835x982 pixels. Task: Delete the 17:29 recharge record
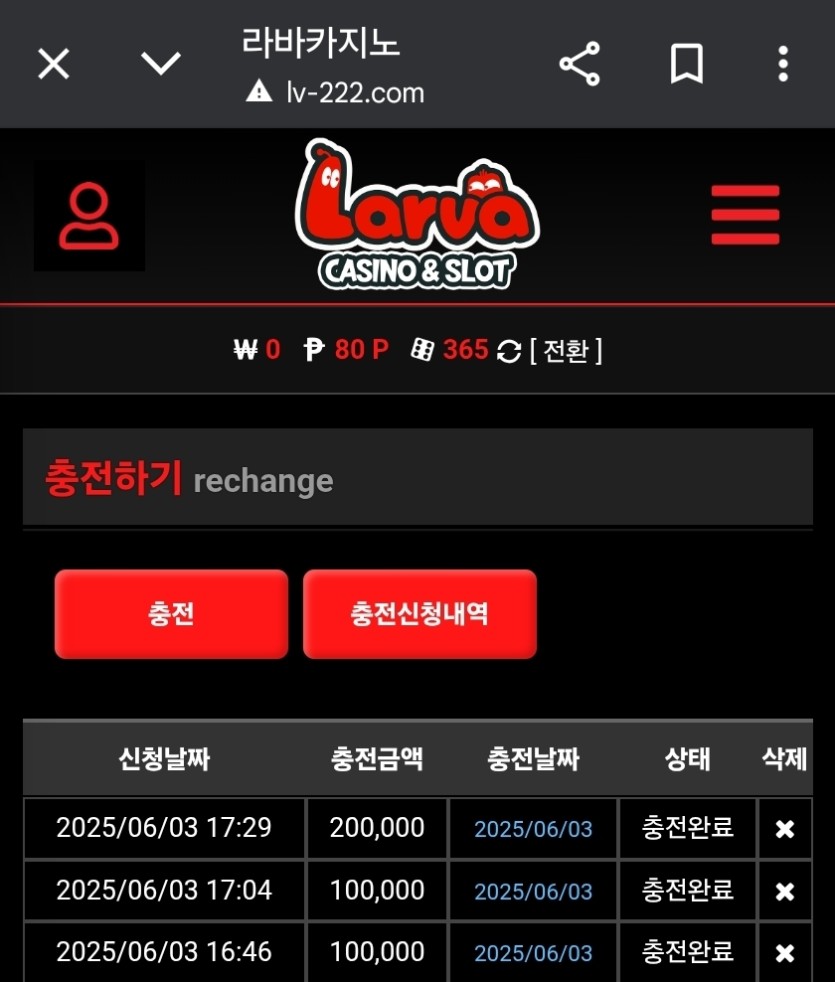click(785, 829)
